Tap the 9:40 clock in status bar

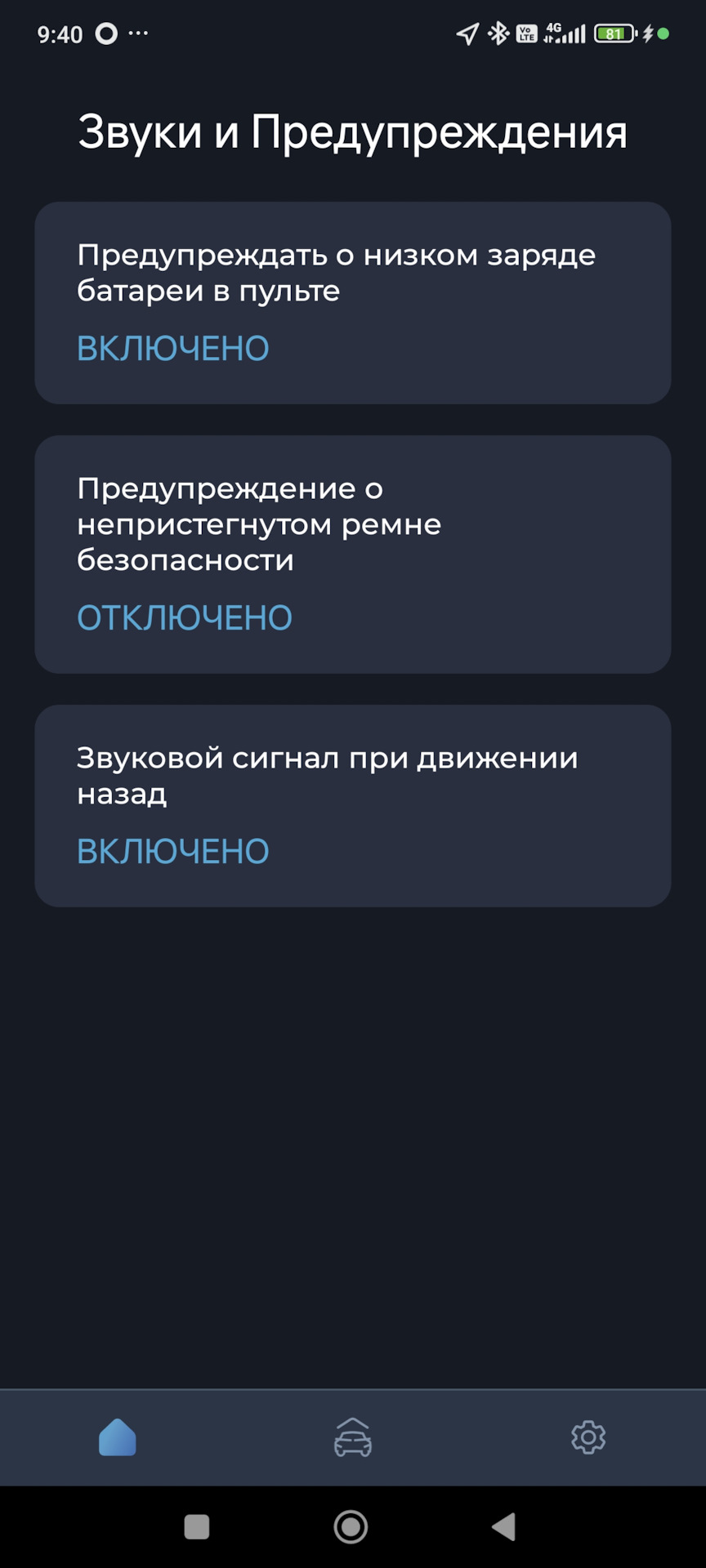coord(60,34)
